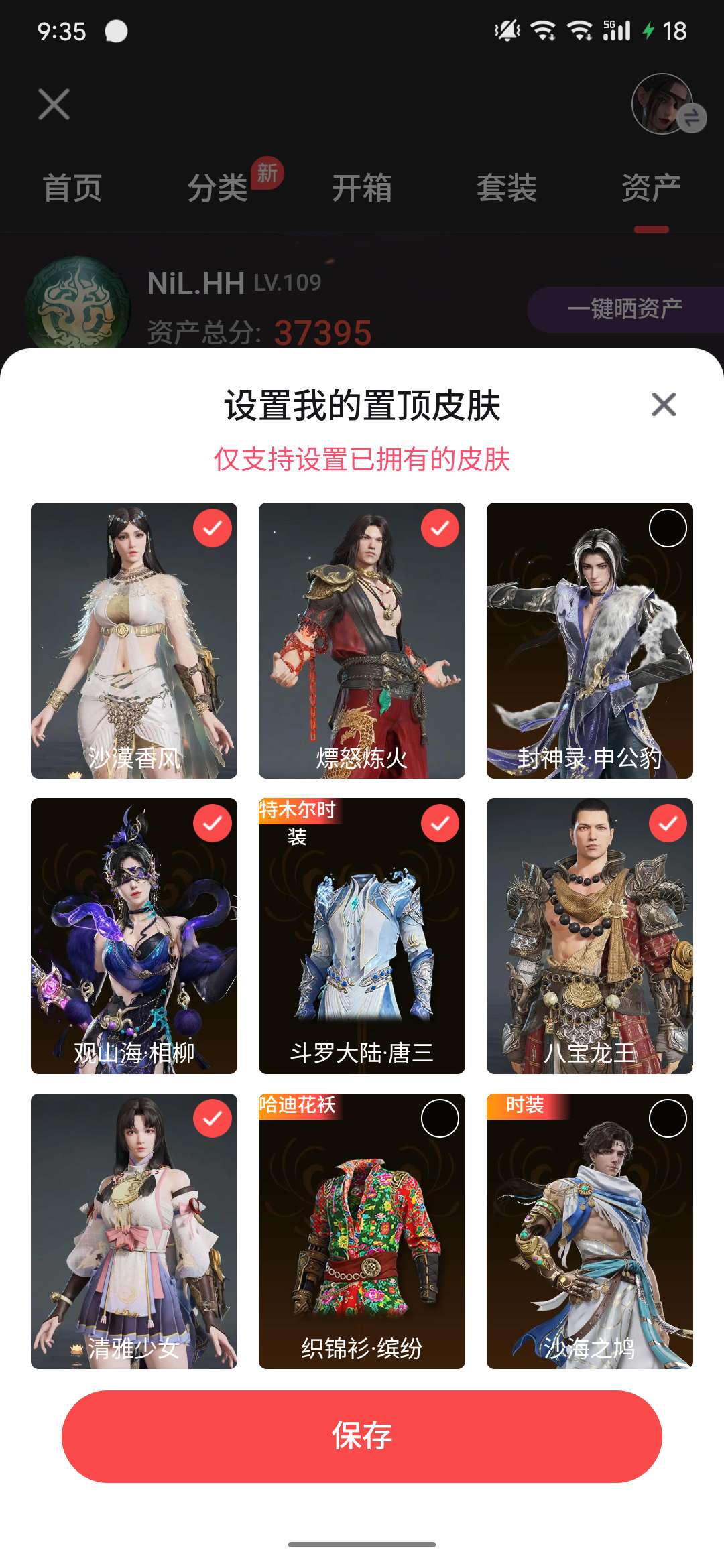Deselect the 斗罗大陆·唐三 outfit

pos(440,824)
